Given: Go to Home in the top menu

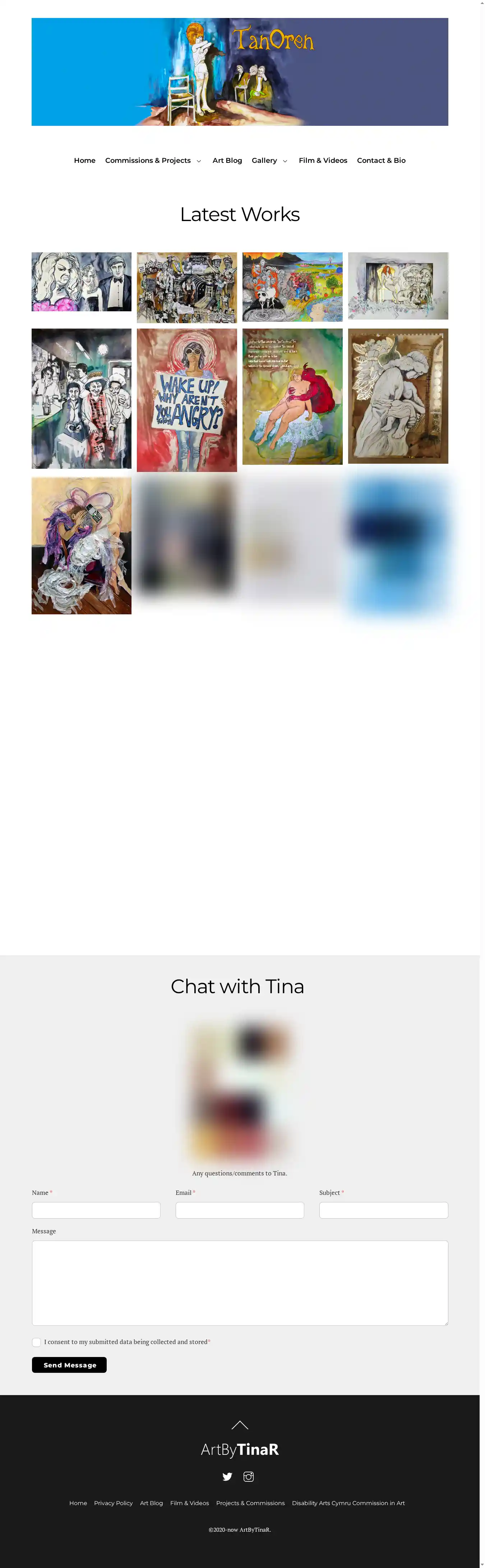Looking at the screenshot, I should [84, 161].
